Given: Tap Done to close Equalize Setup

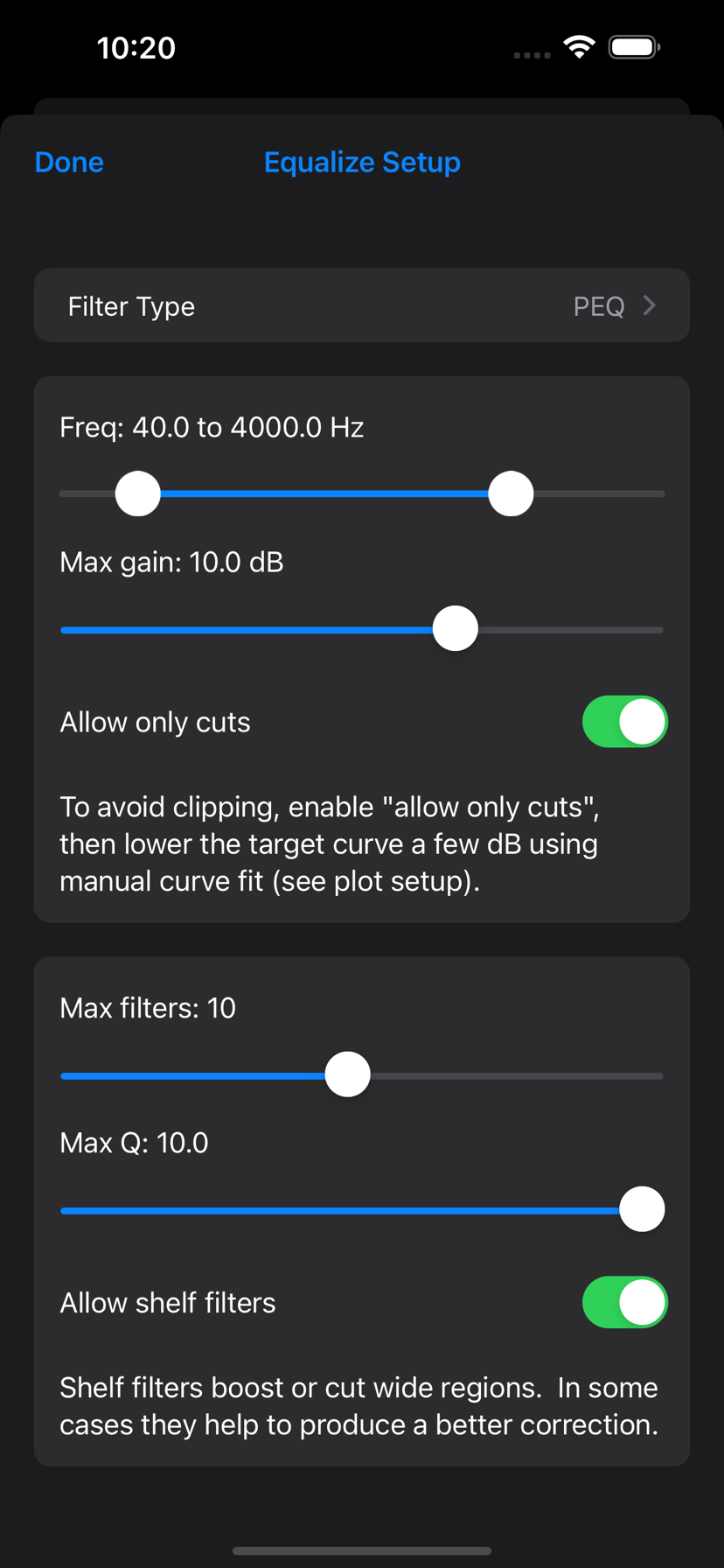Looking at the screenshot, I should pos(69,163).
